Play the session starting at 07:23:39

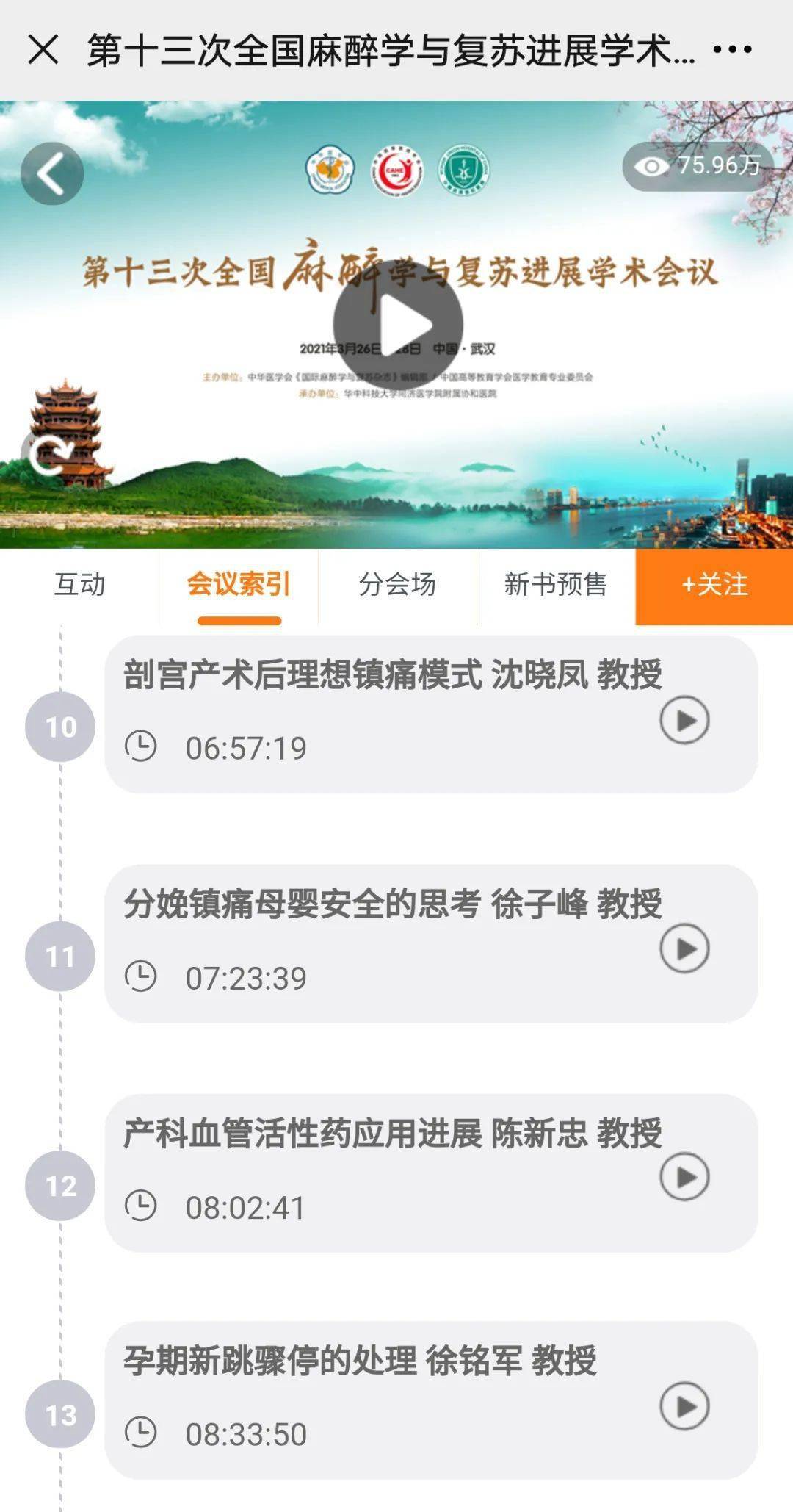684,948
